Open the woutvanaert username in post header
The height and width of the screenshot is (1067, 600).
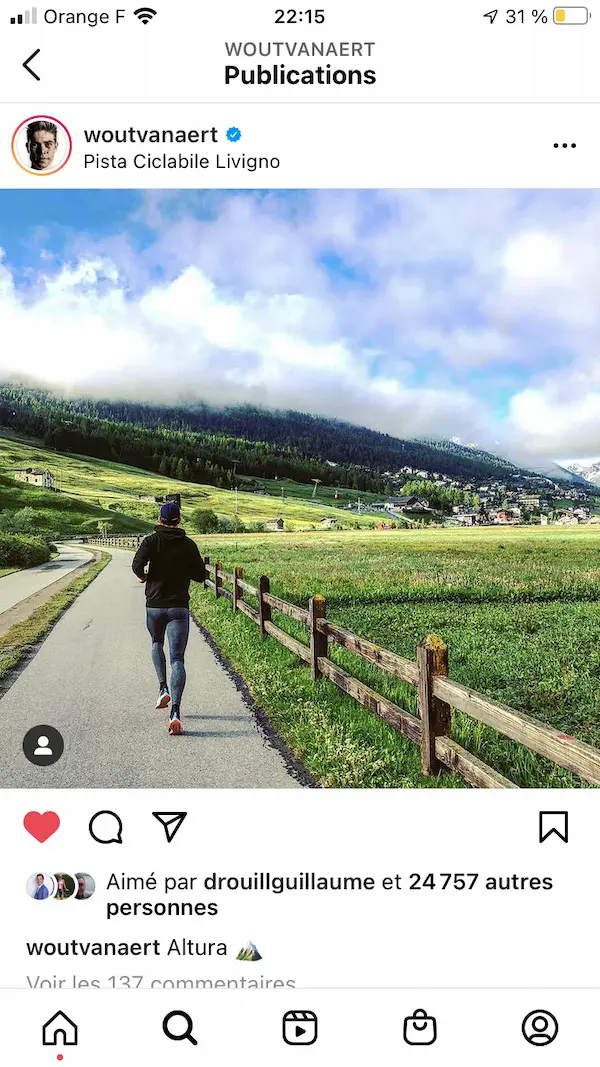click(x=151, y=135)
